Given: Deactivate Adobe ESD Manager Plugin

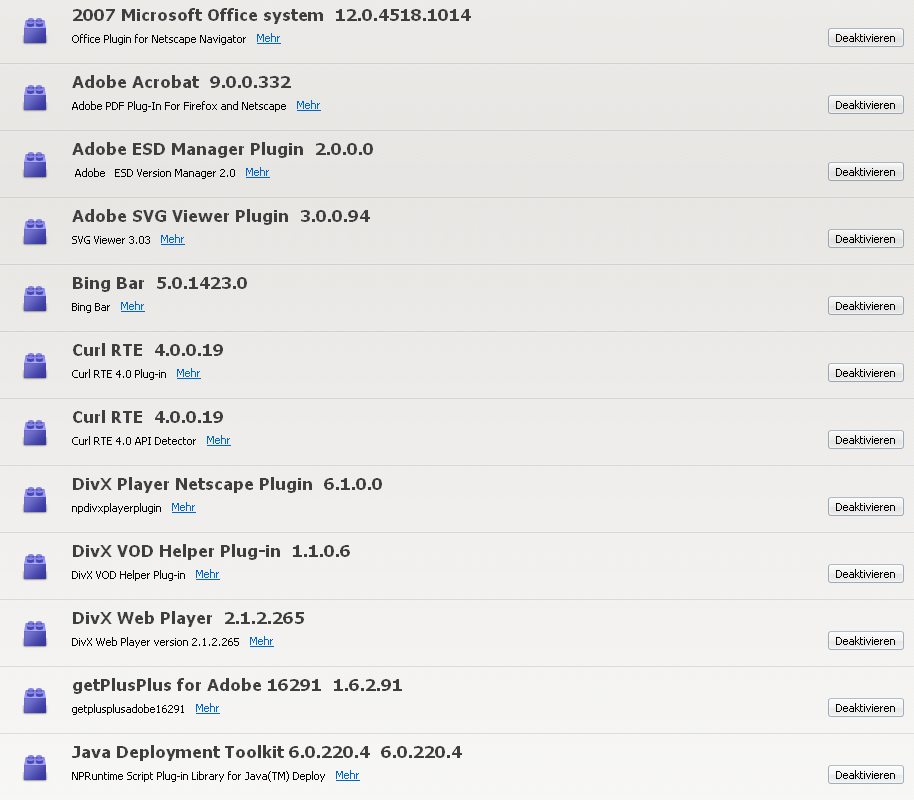Looking at the screenshot, I should coord(865,172).
